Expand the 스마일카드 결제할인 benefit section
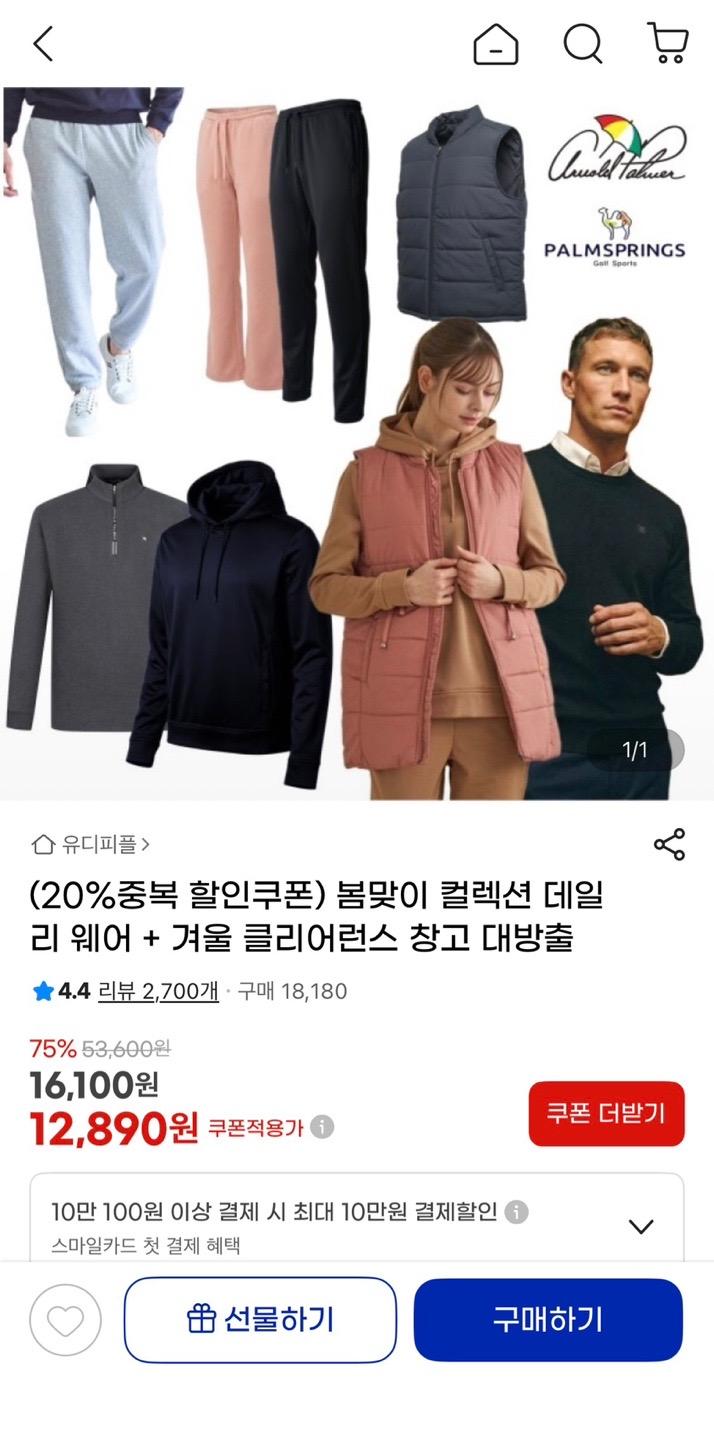This screenshot has height=1440, width=714. [x=640, y=1226]
